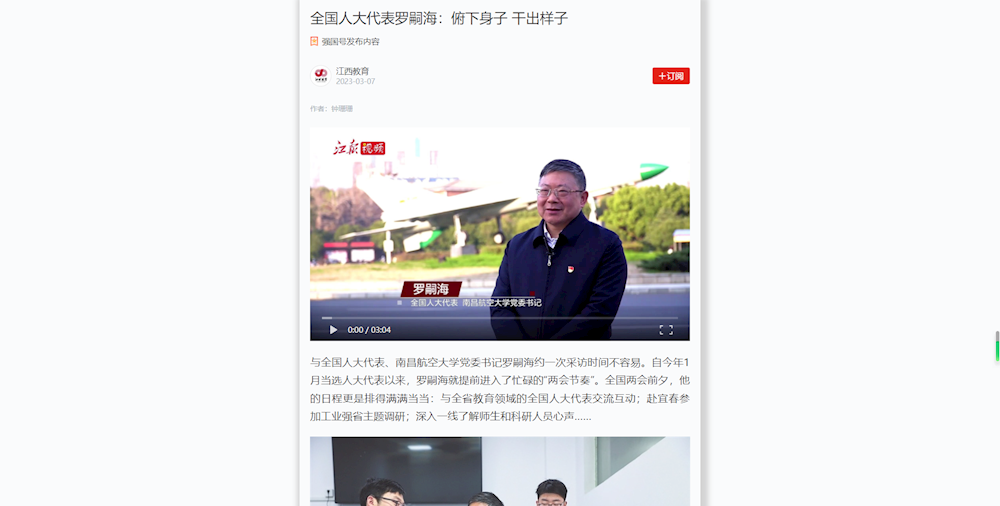Play the video about 罗嗣海
The width and height of the screenshot is (1000, 506).
coord(333,330)
